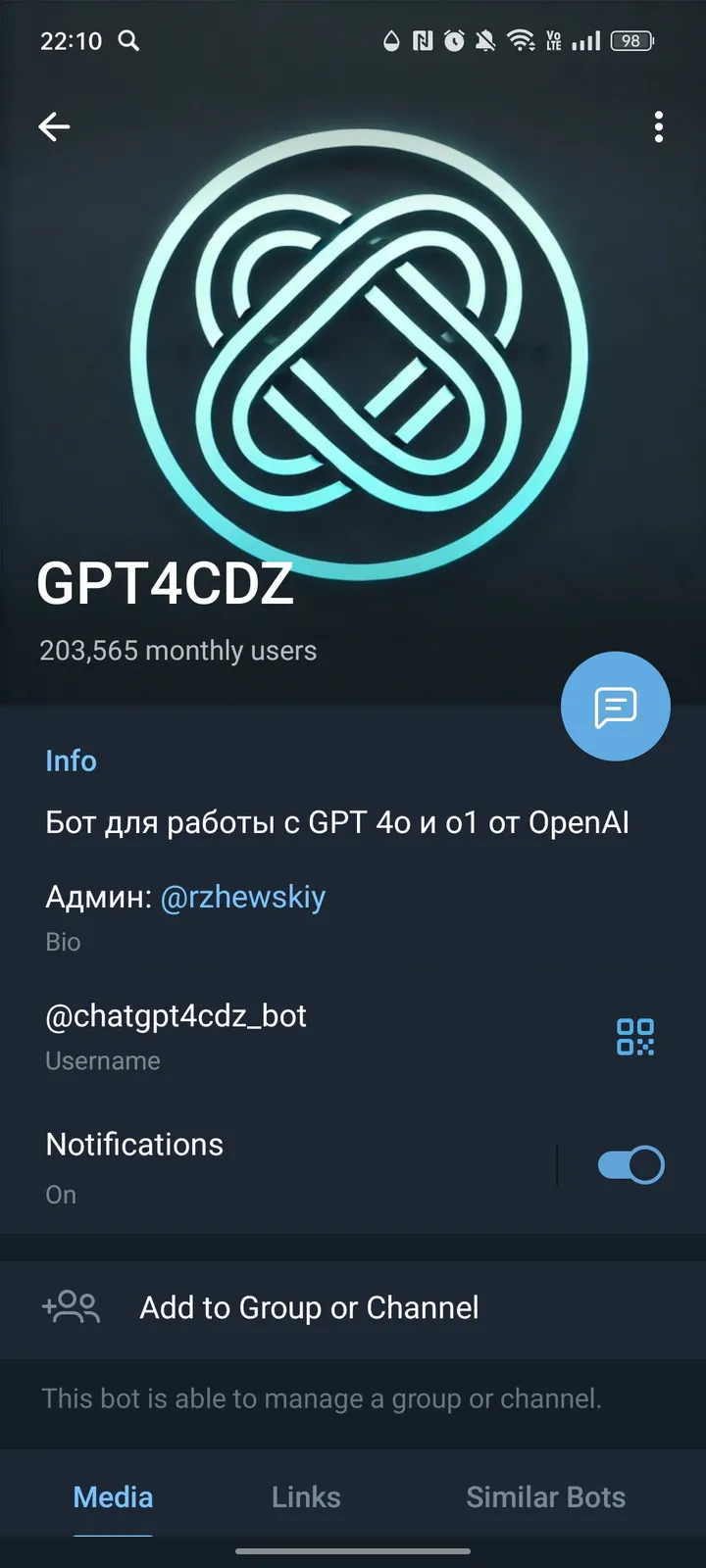Select the Media tab
The height and width of the screenshot is (1568, 706).
113,1496
